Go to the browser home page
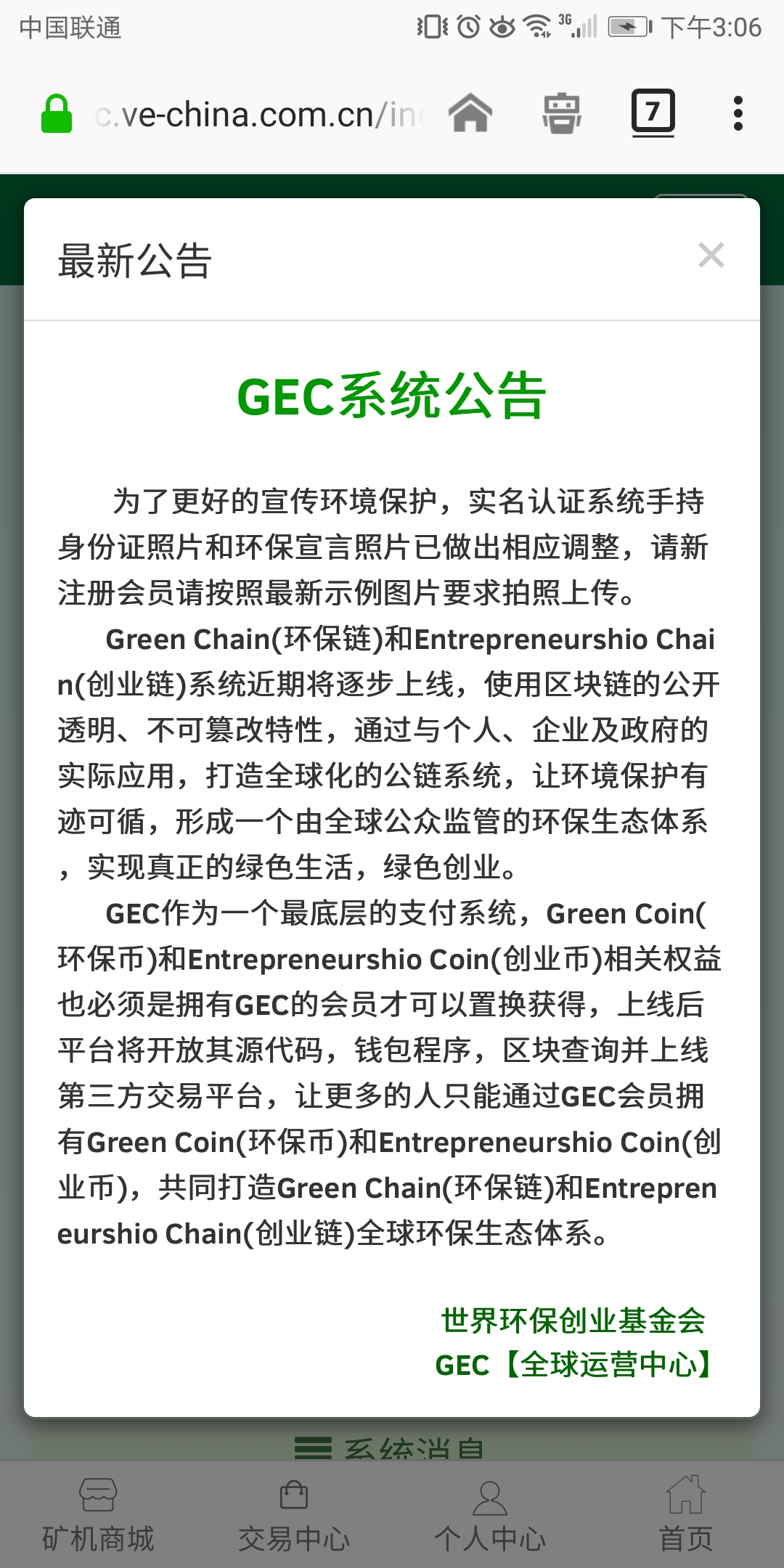The width and height of the screenshot is (784, 1568). [470, 114]
